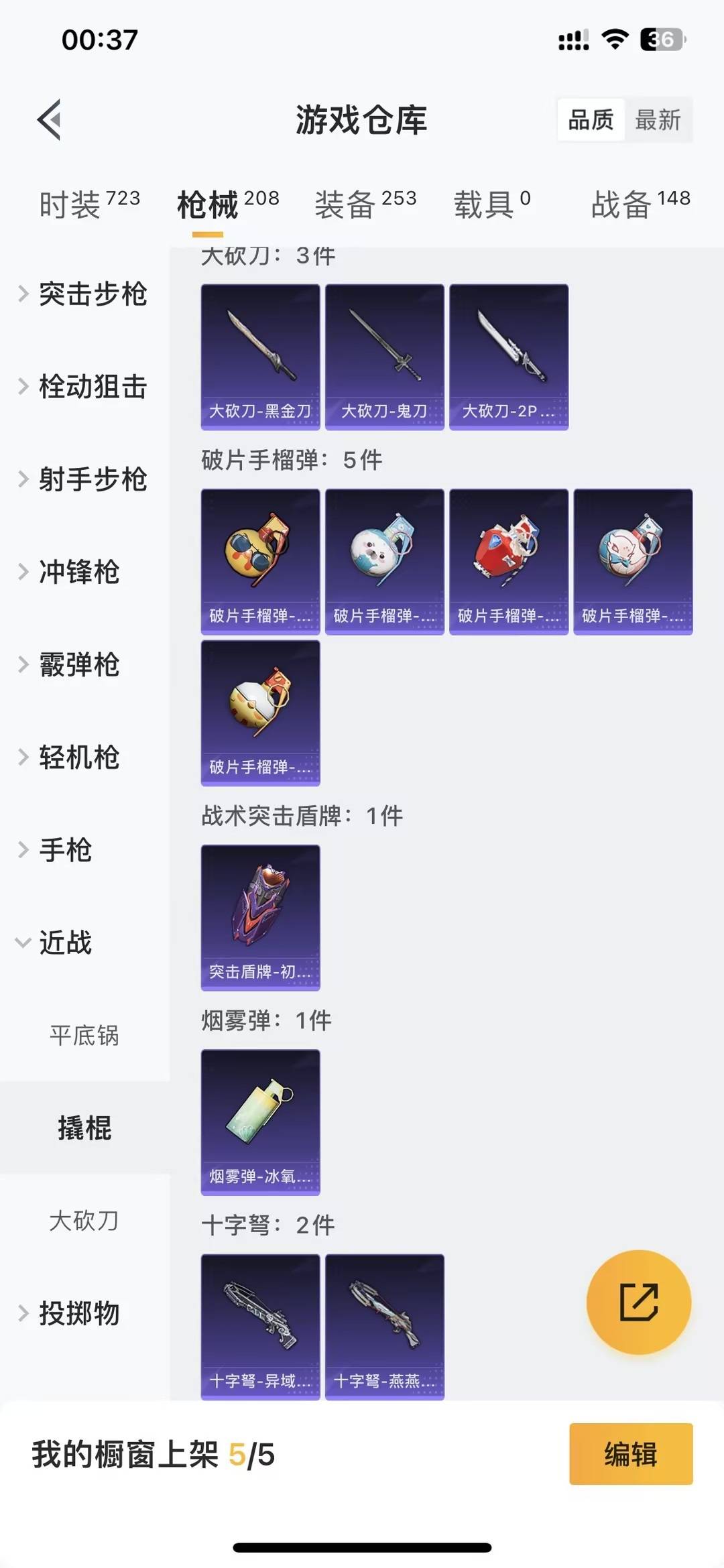Tap the back arrow to leave 游戏仓库
The image size is (724, 1568).
point(47,121)
